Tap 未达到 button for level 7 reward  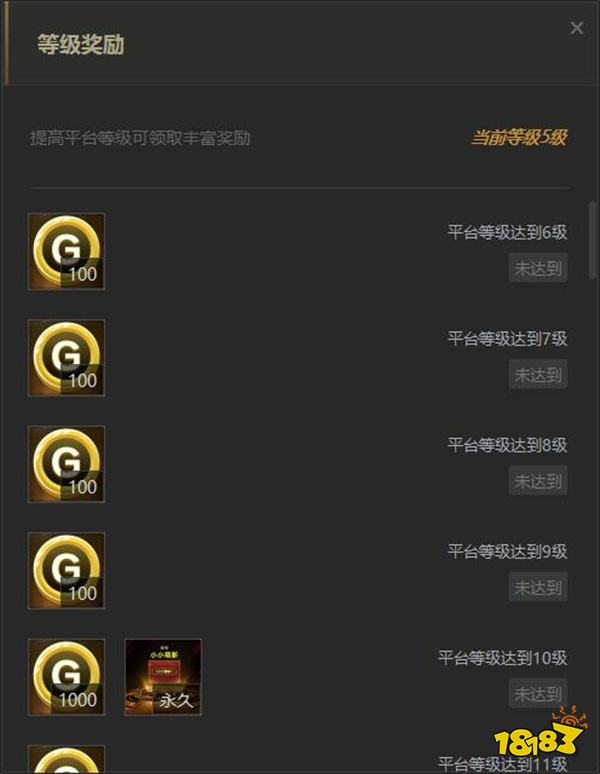[x=538, y=375]
